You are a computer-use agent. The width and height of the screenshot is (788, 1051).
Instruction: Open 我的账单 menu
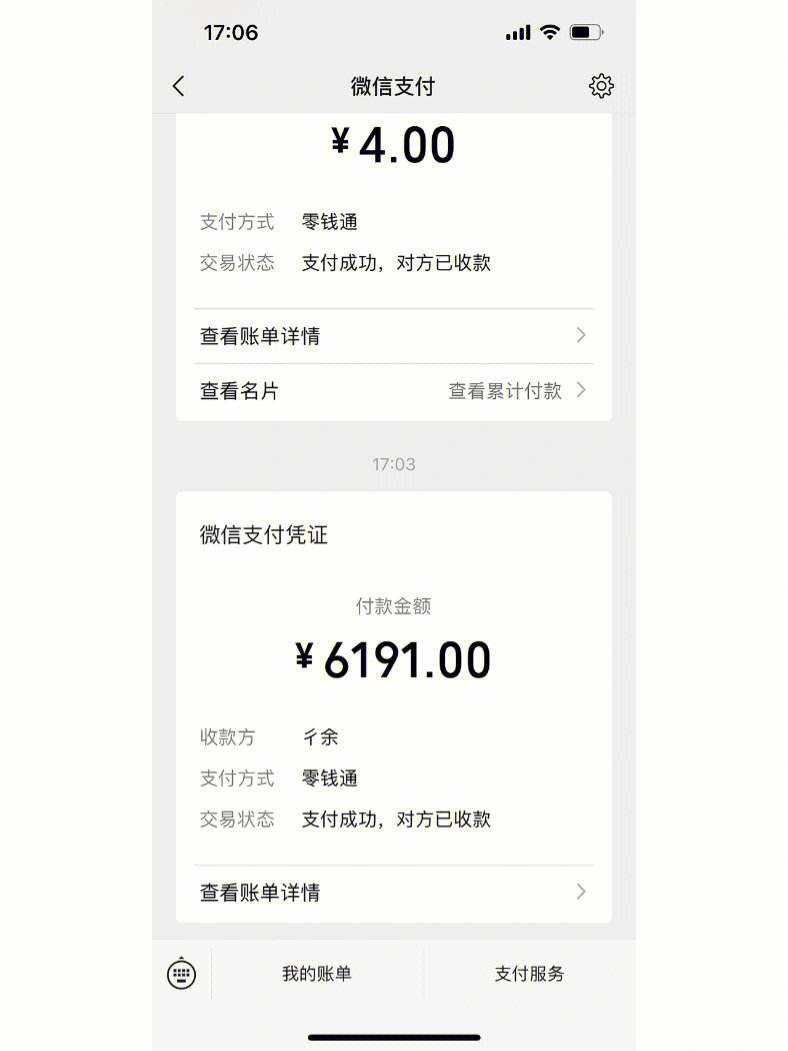pos(317,973)
